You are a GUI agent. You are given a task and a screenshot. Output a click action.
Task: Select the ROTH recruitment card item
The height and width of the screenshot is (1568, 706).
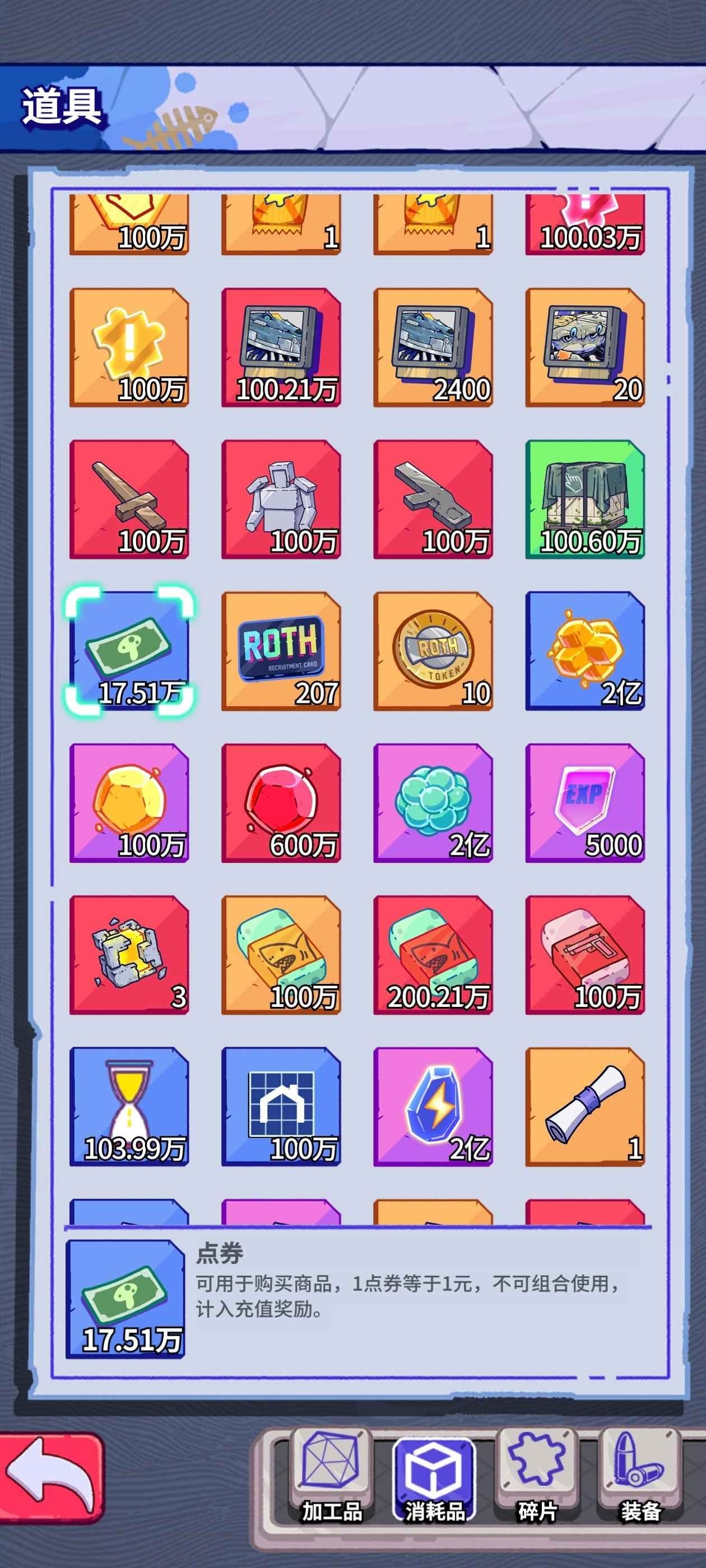[281, 651]
